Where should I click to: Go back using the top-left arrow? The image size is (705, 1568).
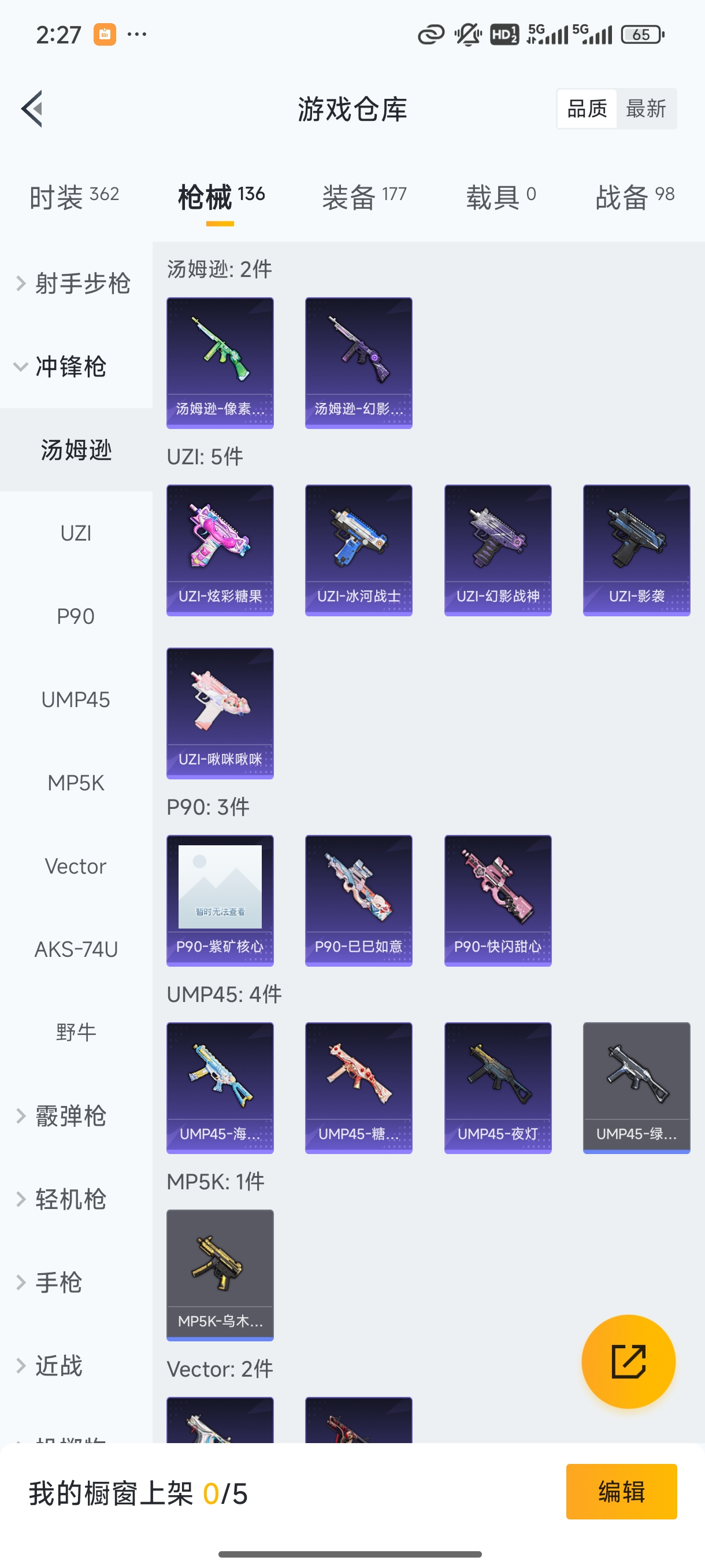pyautogui.click(x=32, y=109)
